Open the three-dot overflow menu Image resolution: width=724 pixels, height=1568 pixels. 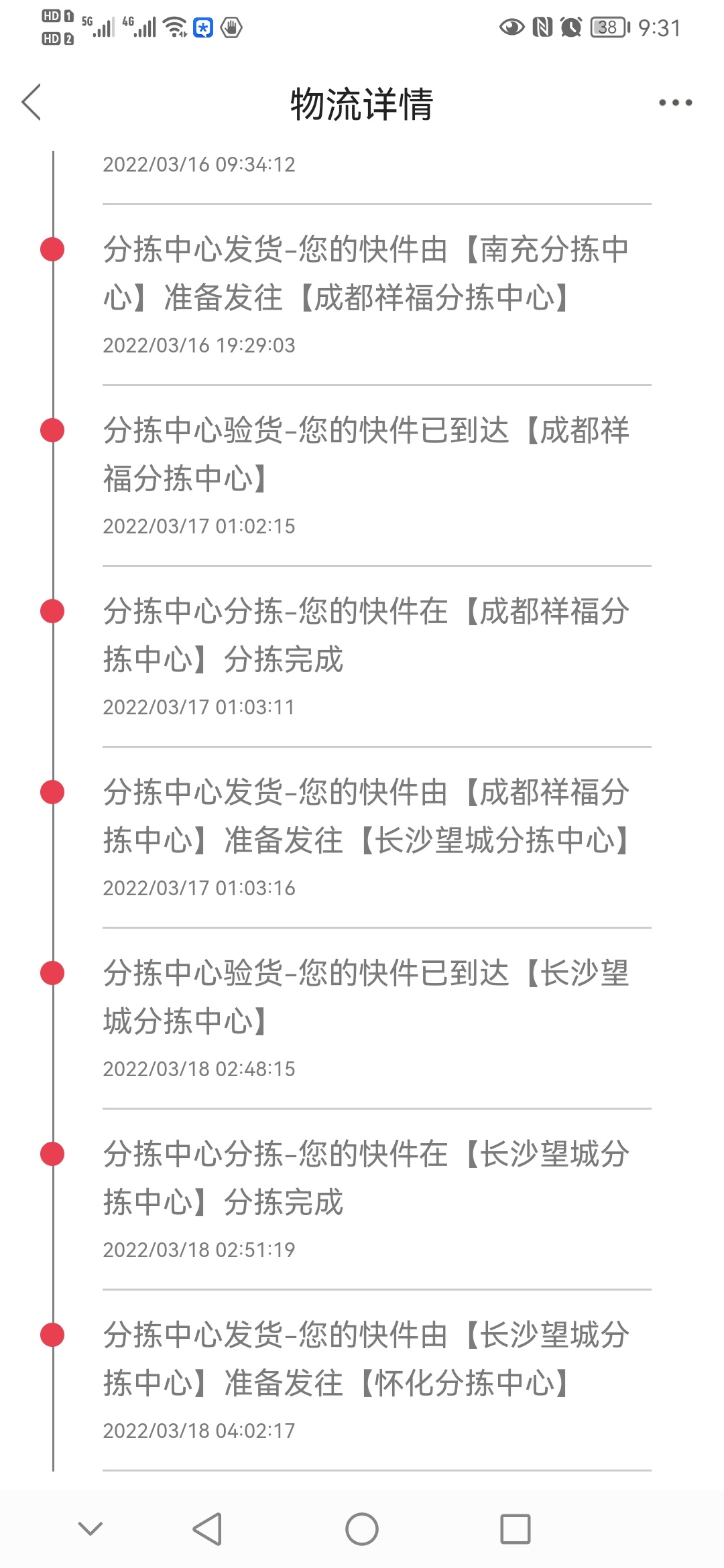[675, 103]
